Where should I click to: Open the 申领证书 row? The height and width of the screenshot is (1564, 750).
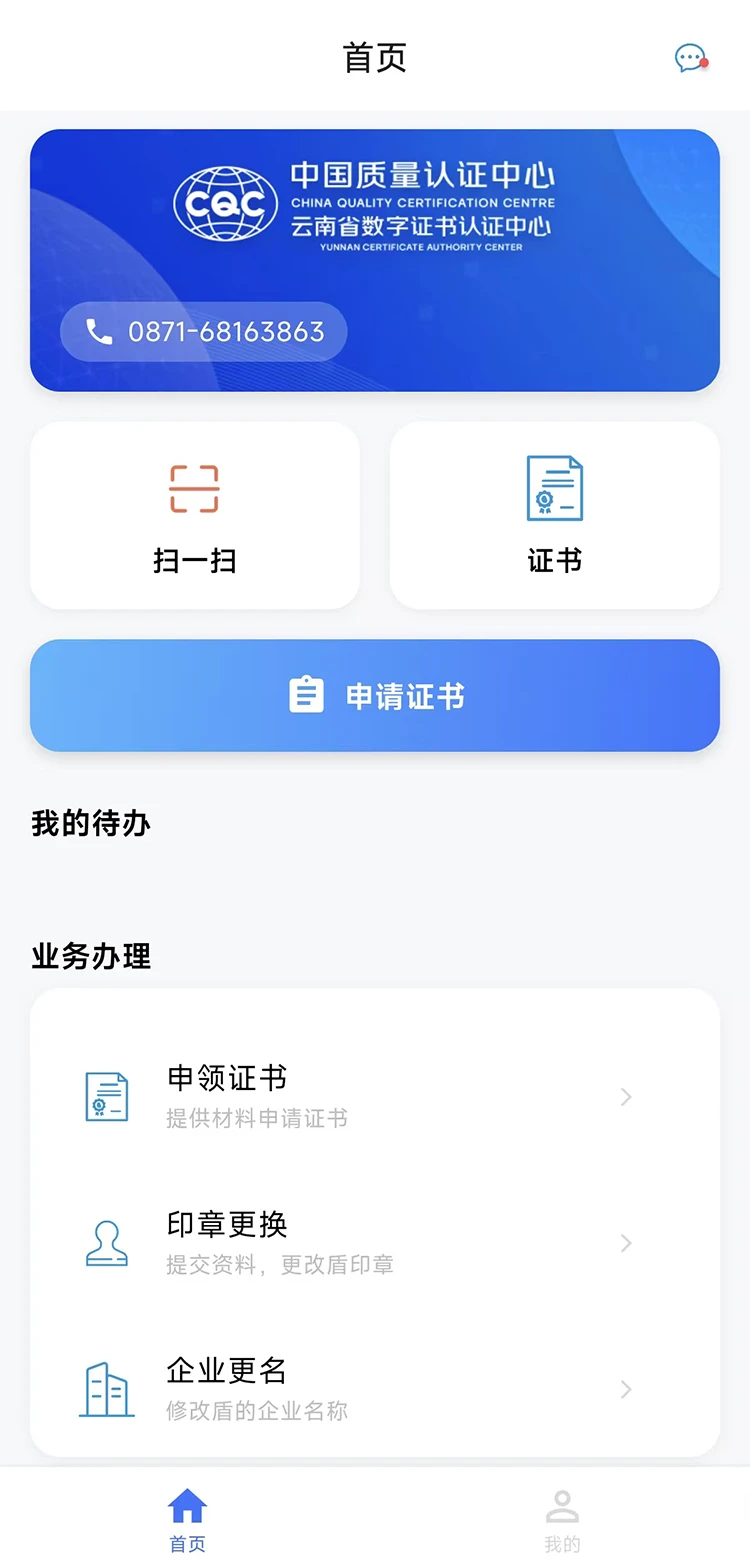click(375, 1097)
